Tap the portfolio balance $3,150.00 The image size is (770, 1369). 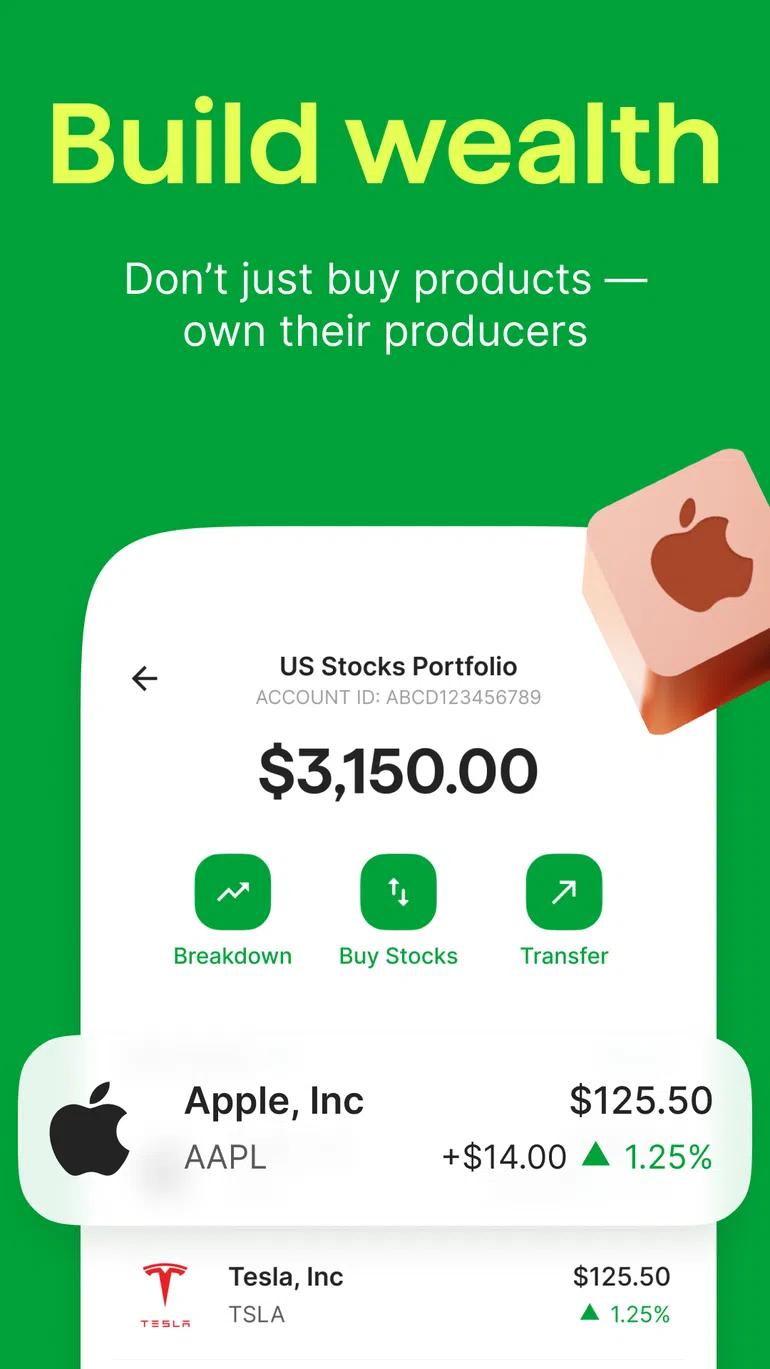coord(398,769)
